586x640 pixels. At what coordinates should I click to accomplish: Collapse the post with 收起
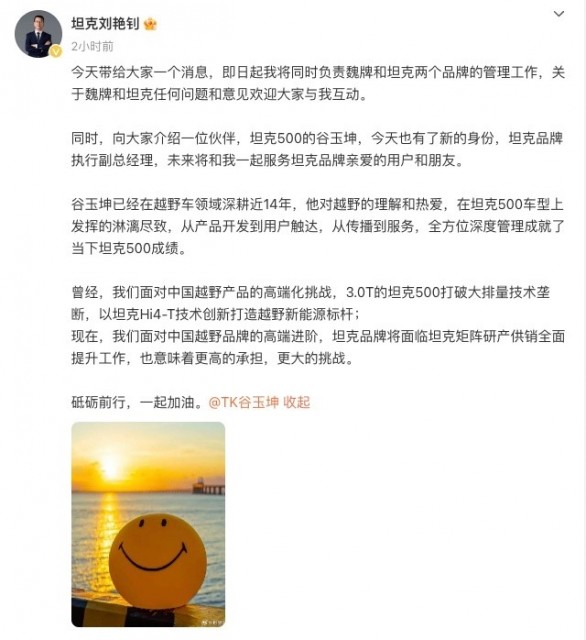pyautogui.click(x=297, y=402)
